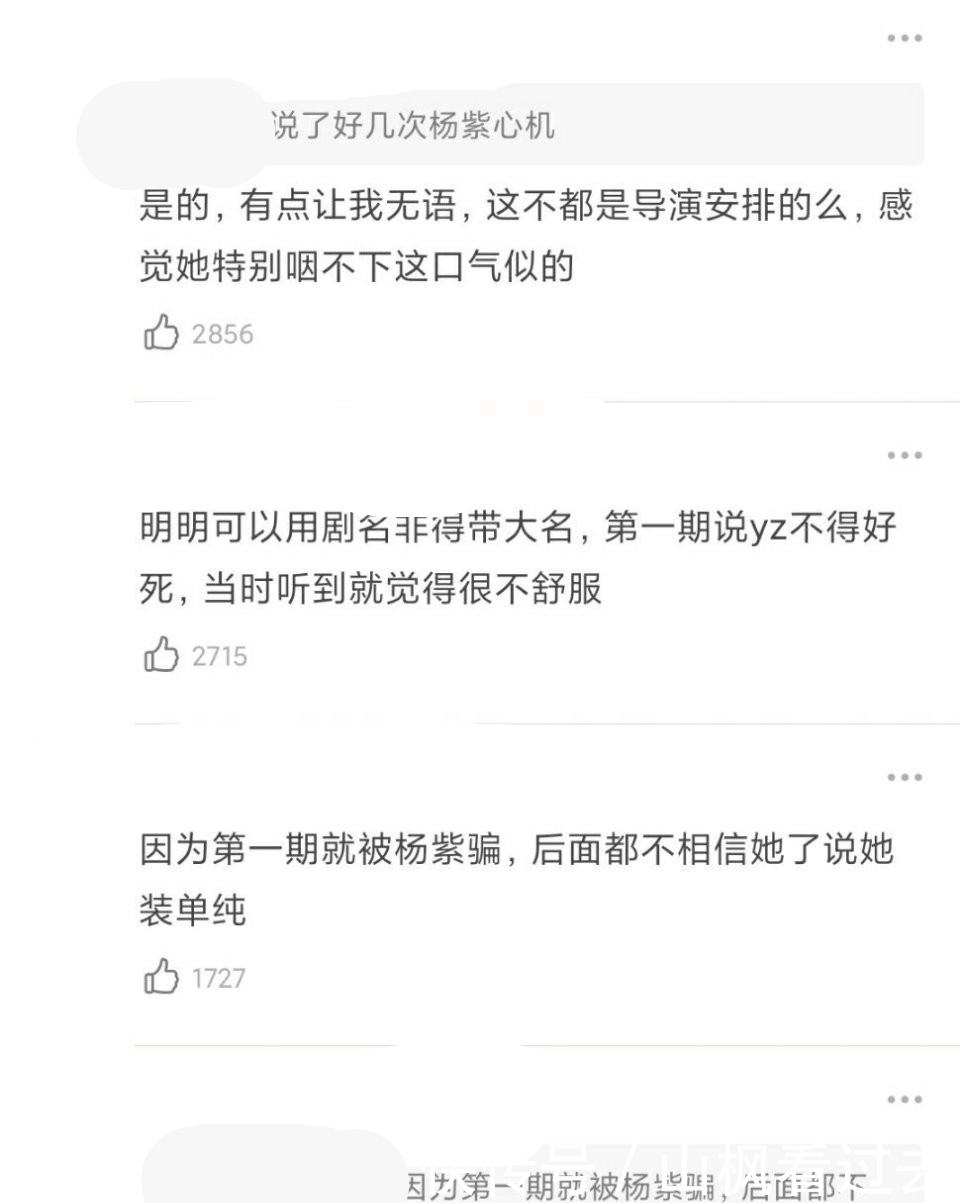Click the thumbs-up beside the '装单纯' comment

[160, 975]
